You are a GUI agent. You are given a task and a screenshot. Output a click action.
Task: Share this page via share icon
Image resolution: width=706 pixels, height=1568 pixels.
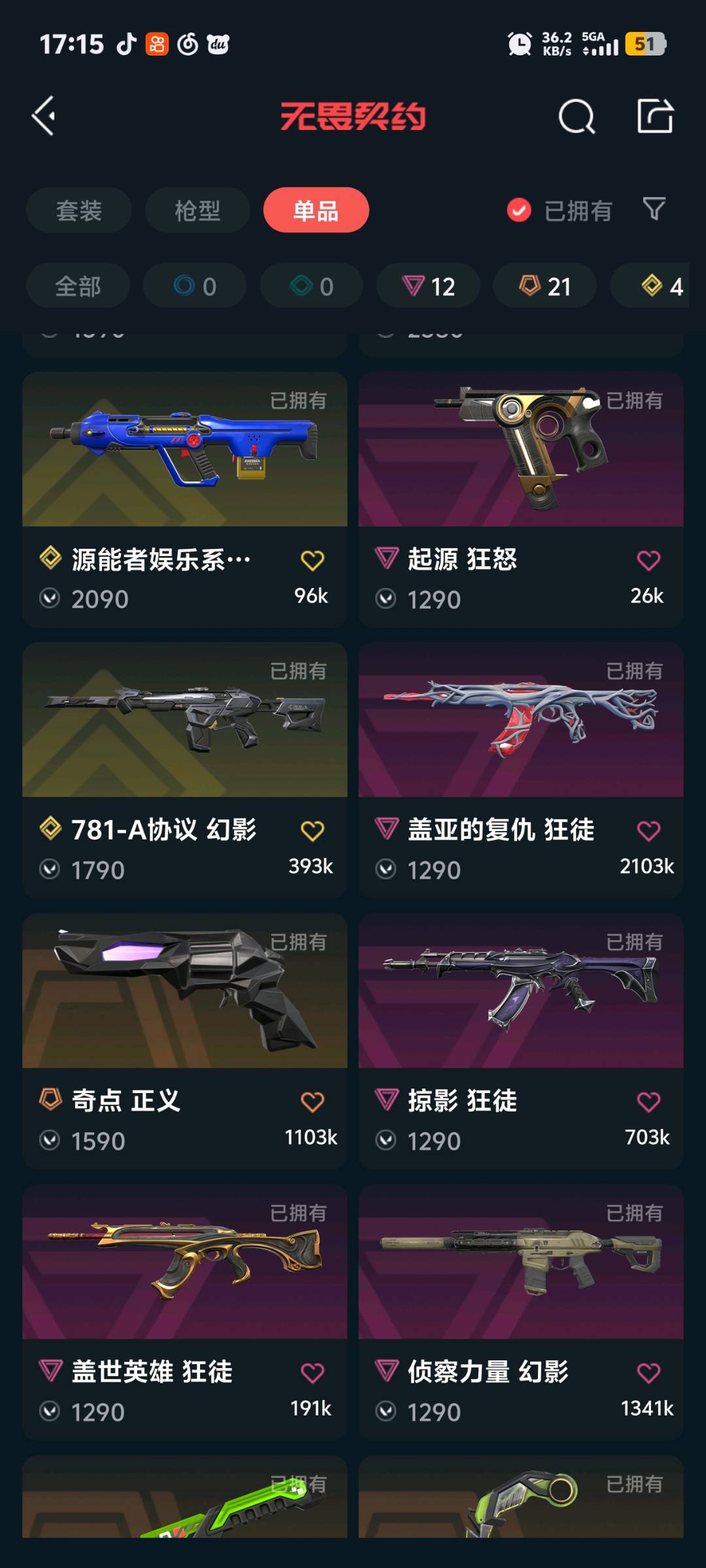click(x=655, y=116)
